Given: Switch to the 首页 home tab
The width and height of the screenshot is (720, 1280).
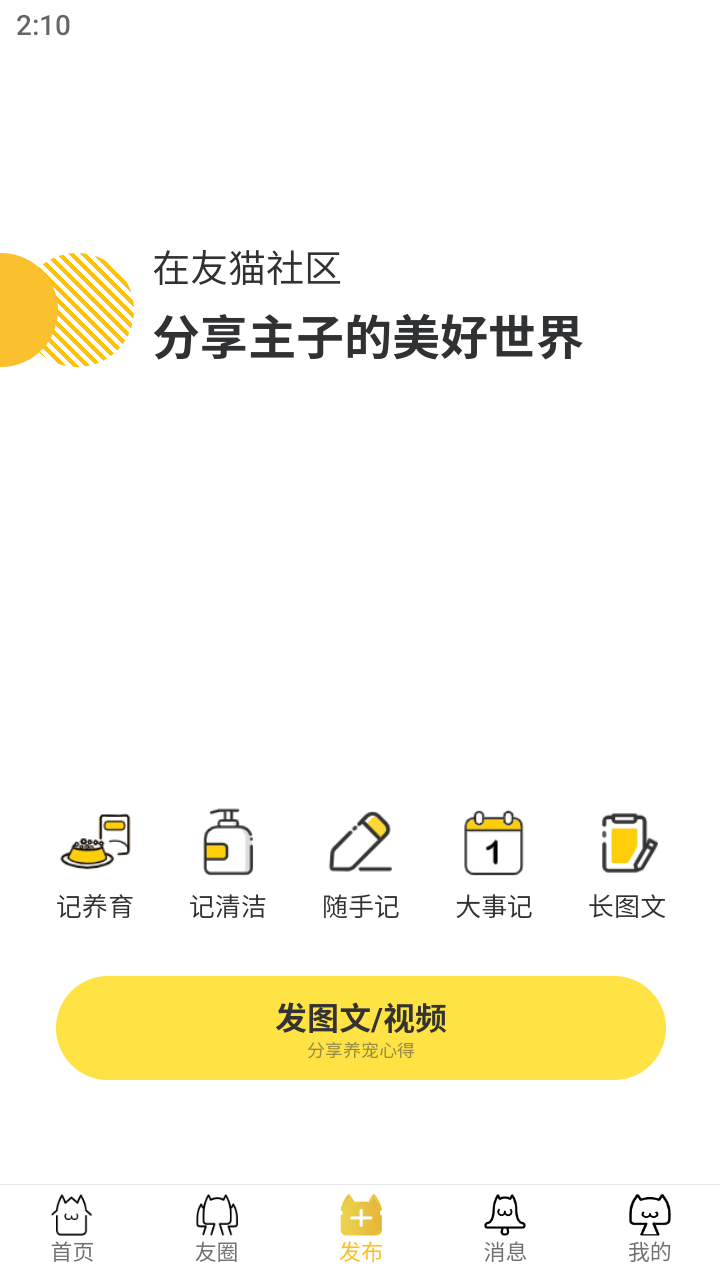Looking at the screenshot, I should [x=72, y=1230].
